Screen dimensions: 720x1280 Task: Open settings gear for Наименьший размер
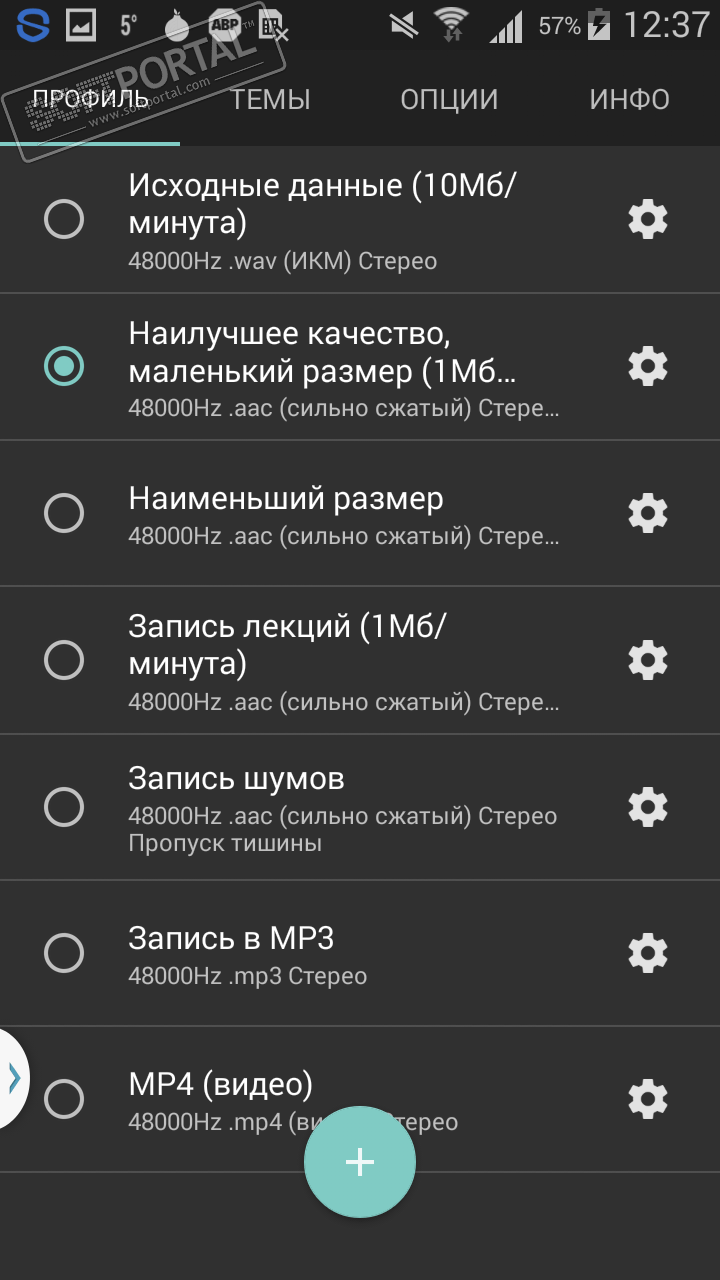(x=647, y=513)
